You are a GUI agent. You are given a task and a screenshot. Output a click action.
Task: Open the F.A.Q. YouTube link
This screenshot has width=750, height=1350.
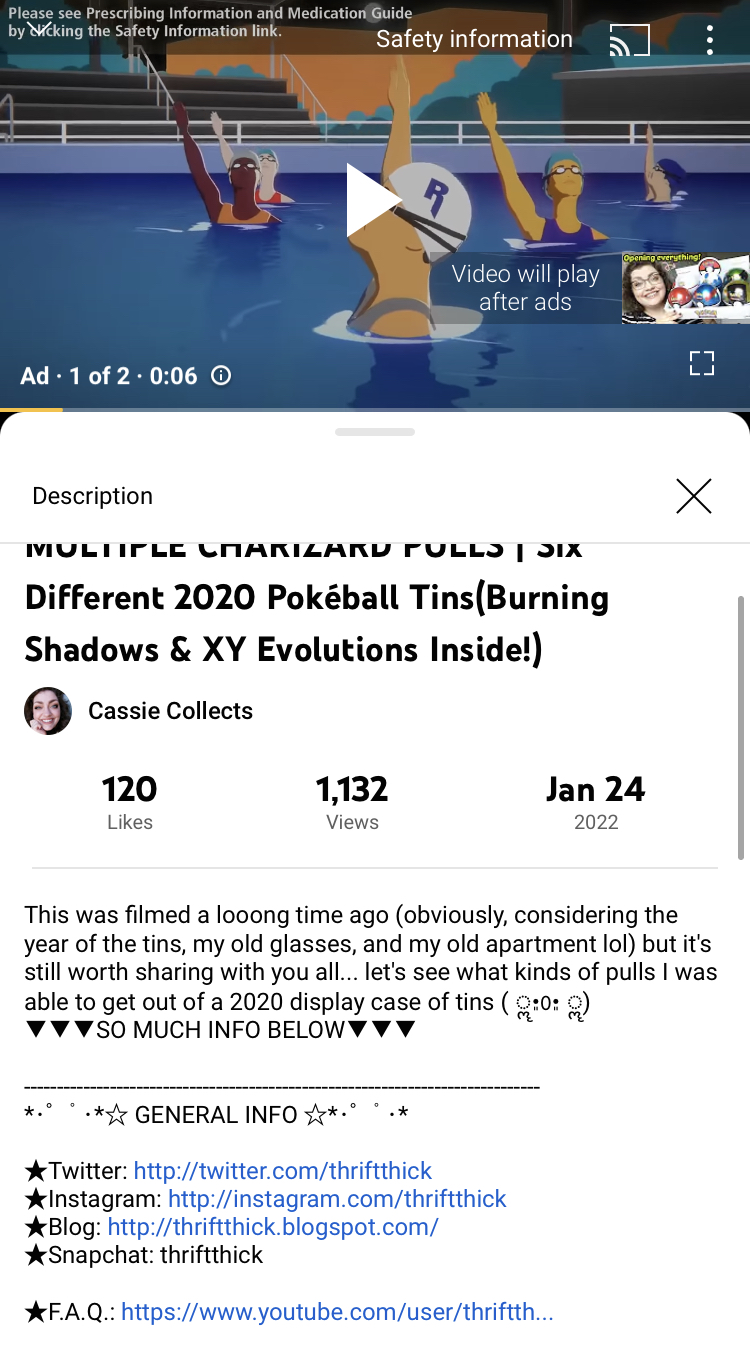coord(337,1312)
